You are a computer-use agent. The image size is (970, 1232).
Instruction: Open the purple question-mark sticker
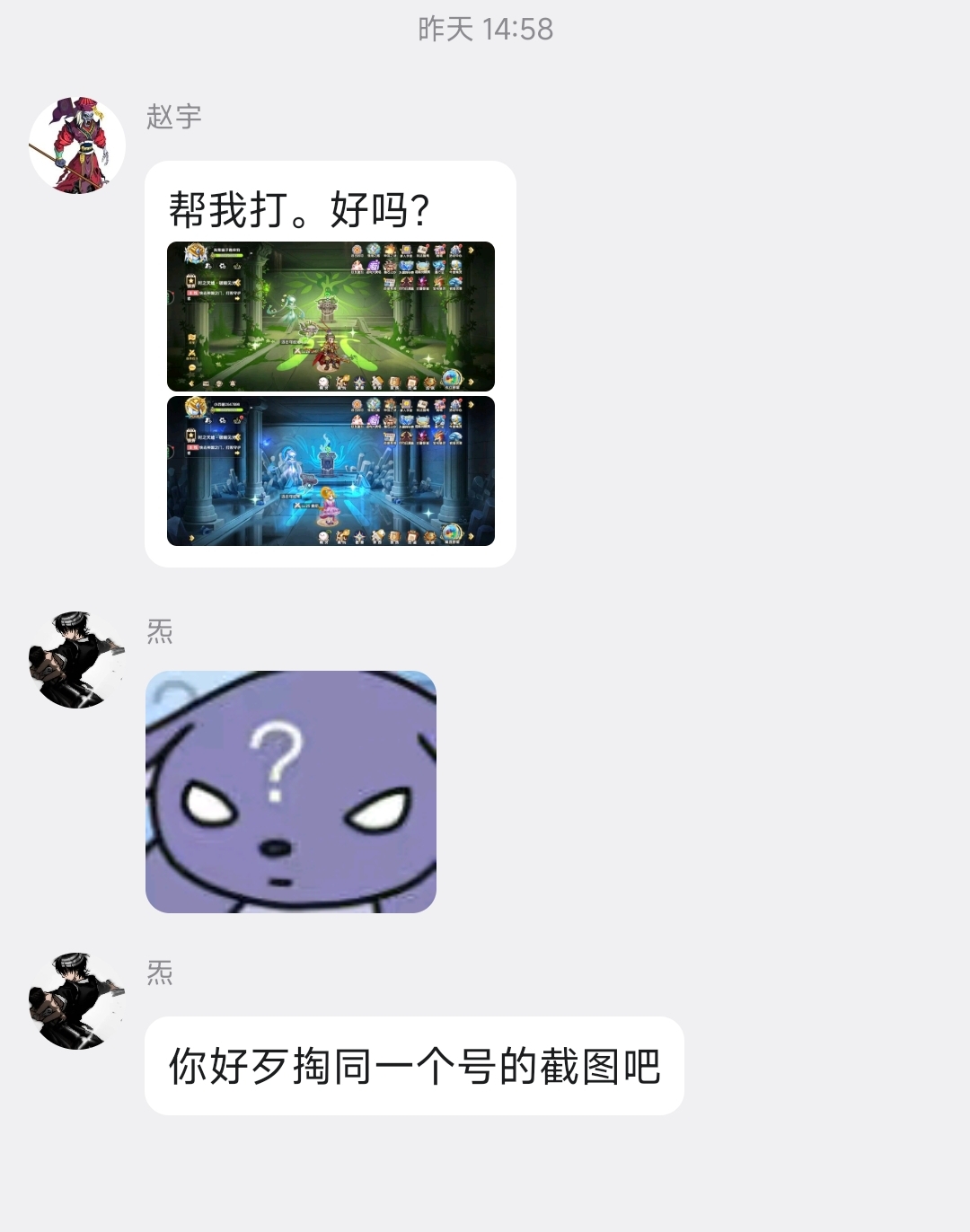click(290, 791)
